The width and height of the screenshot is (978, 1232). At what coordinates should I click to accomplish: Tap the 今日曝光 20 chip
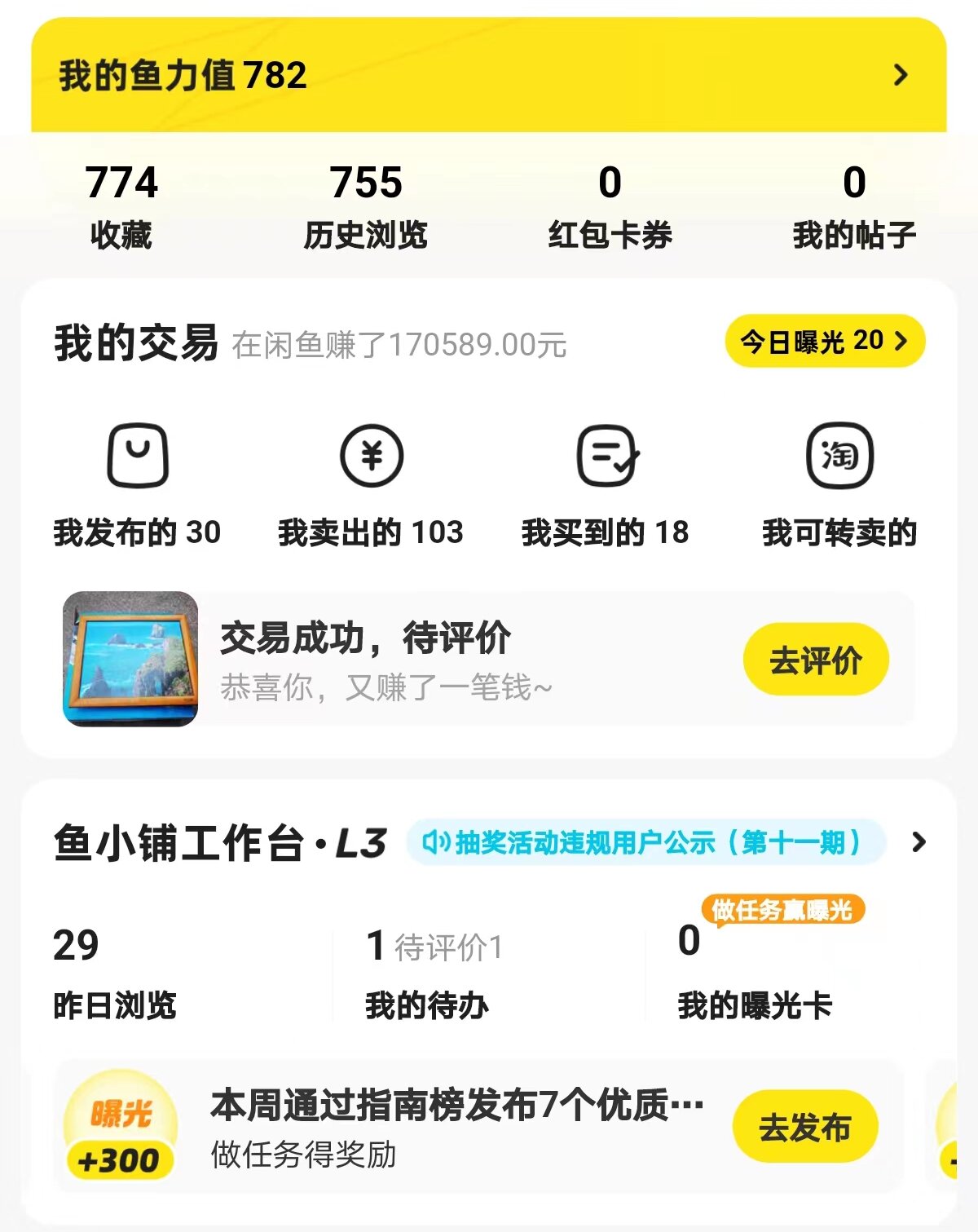click(824, 341)
